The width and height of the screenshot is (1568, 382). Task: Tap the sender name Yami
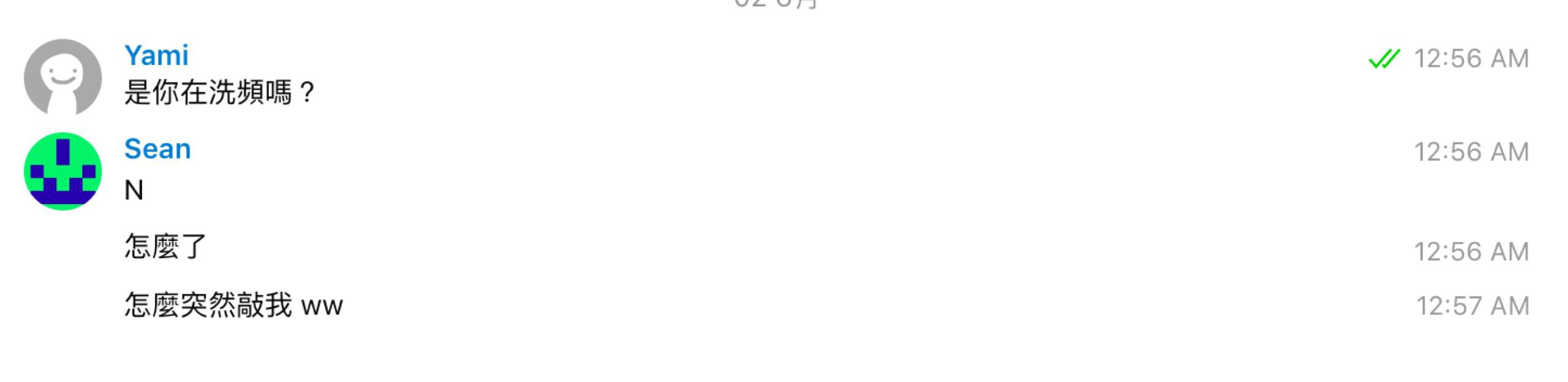pyautogui.click(x=156, y=56)
